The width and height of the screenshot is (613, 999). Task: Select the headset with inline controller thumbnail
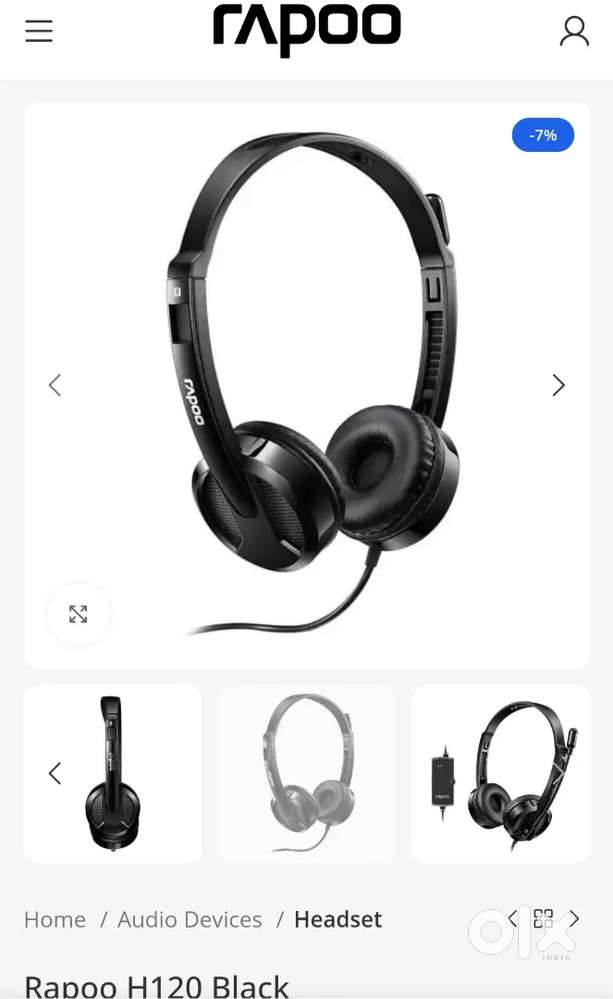[501, 773]
